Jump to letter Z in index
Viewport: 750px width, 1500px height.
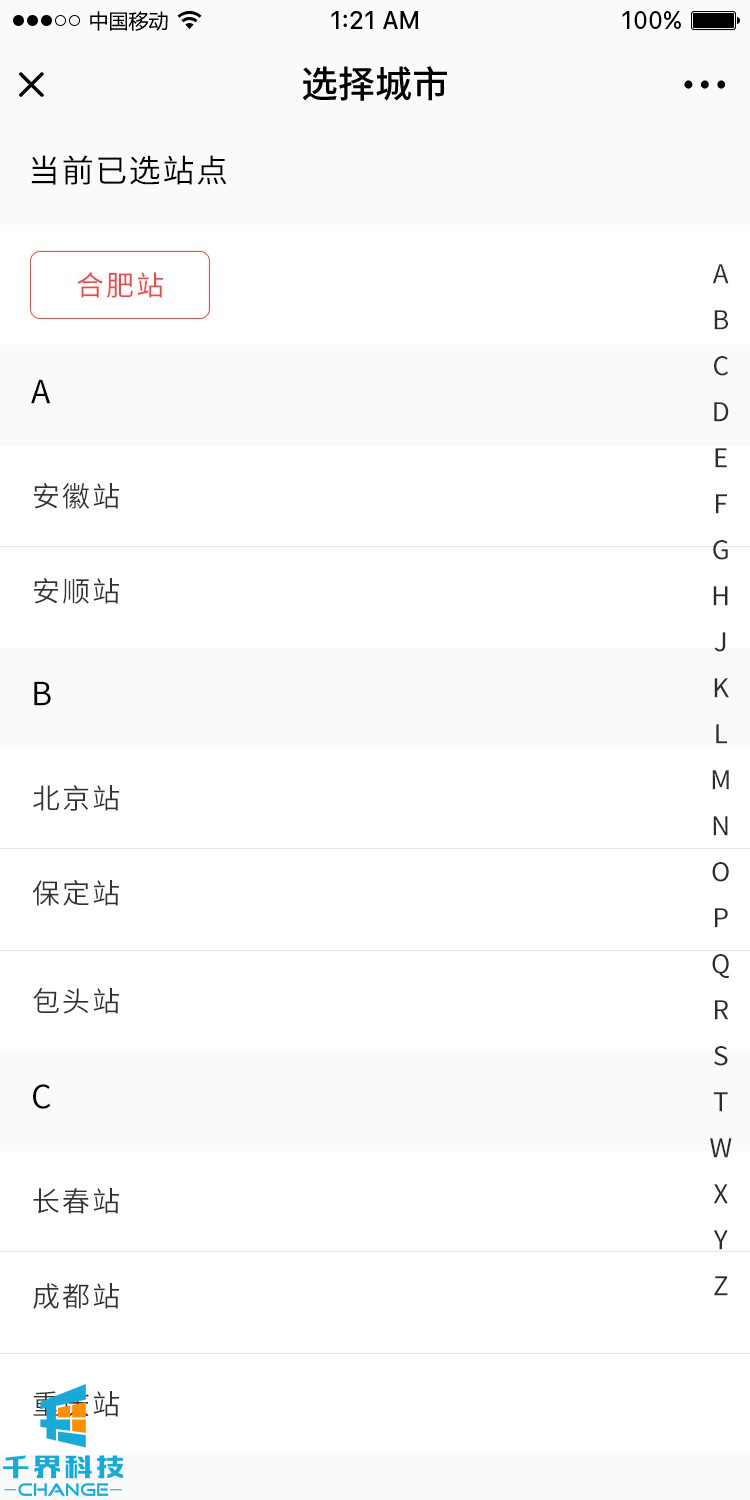pyautogui.click(x=720, y=1286)
